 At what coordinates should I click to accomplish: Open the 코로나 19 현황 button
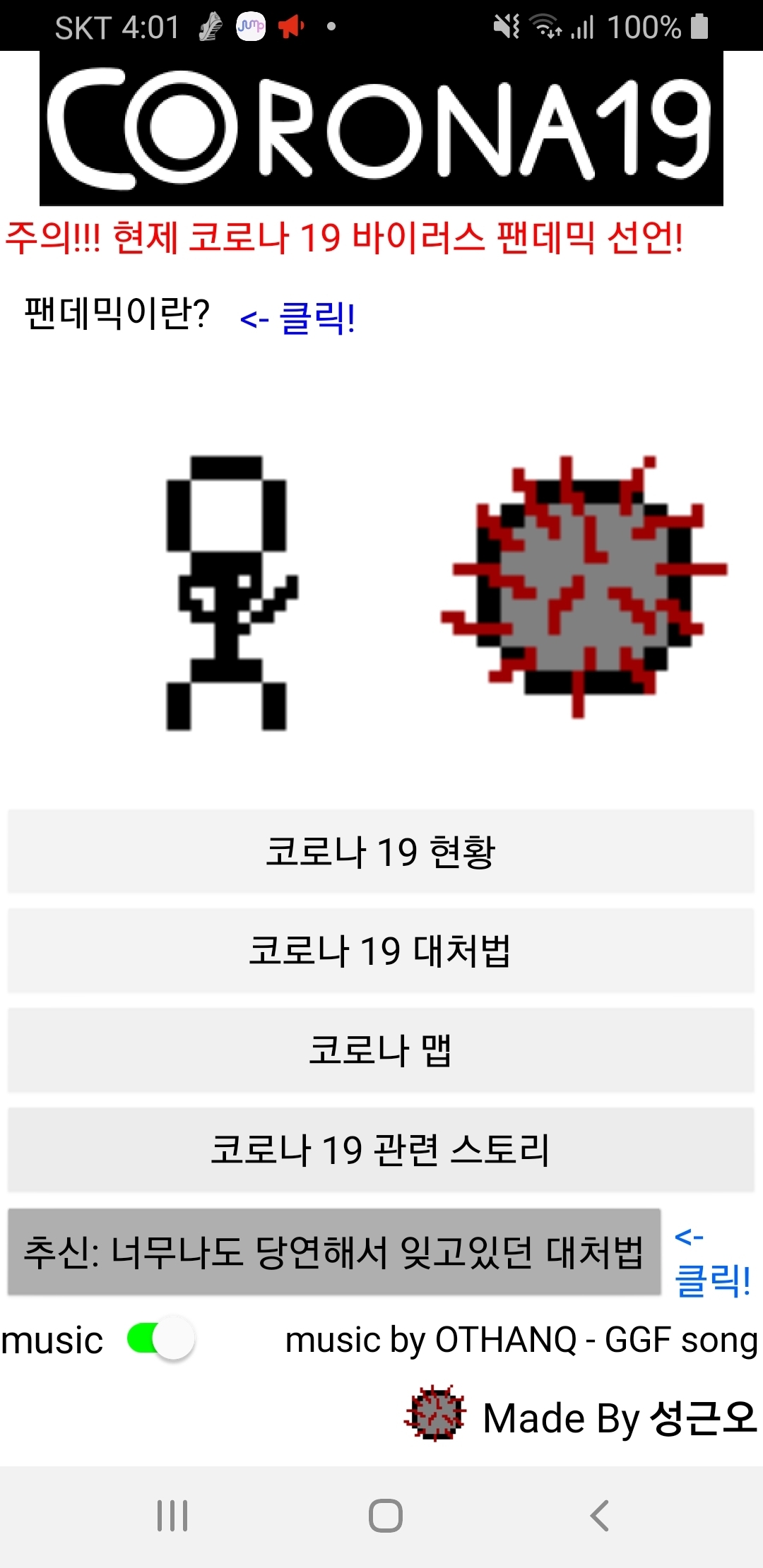point(381,851)
